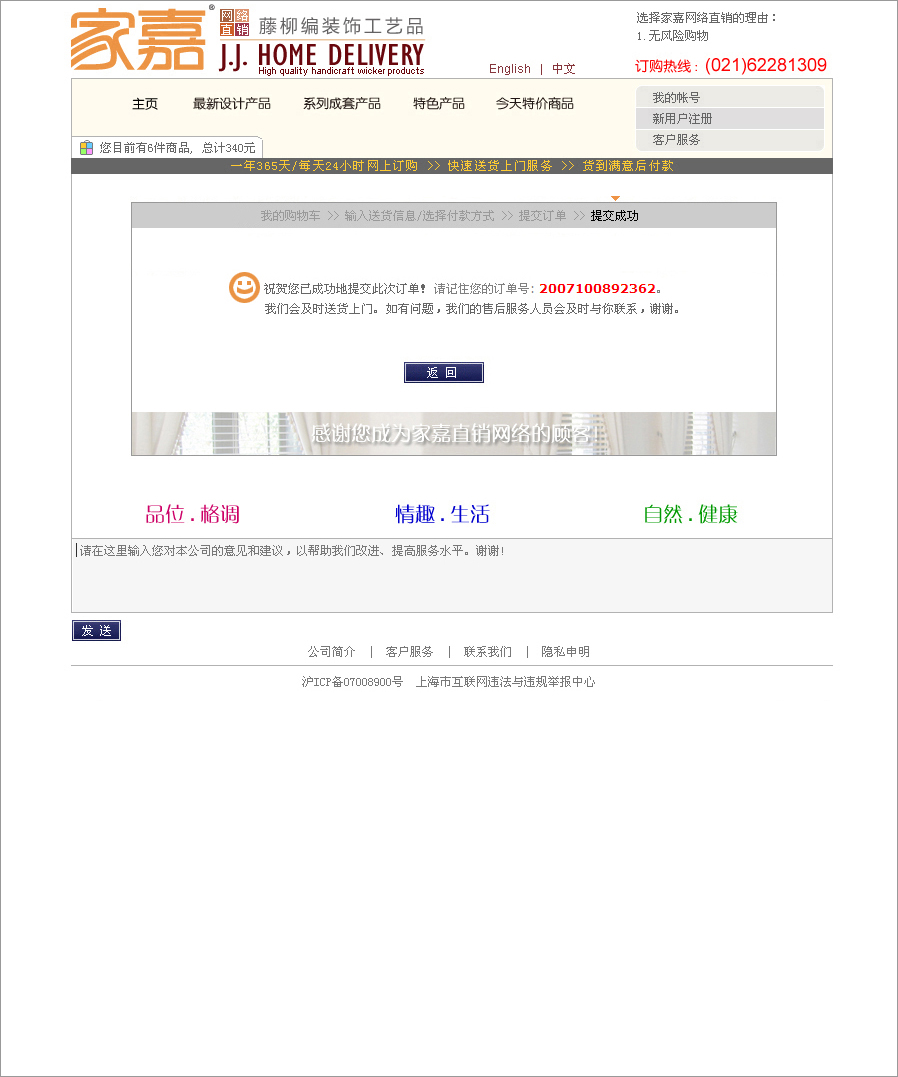Open 特色产品 section
This screenshot has width=898, height=1077.
pyautogui.click(x=438, y=104)
